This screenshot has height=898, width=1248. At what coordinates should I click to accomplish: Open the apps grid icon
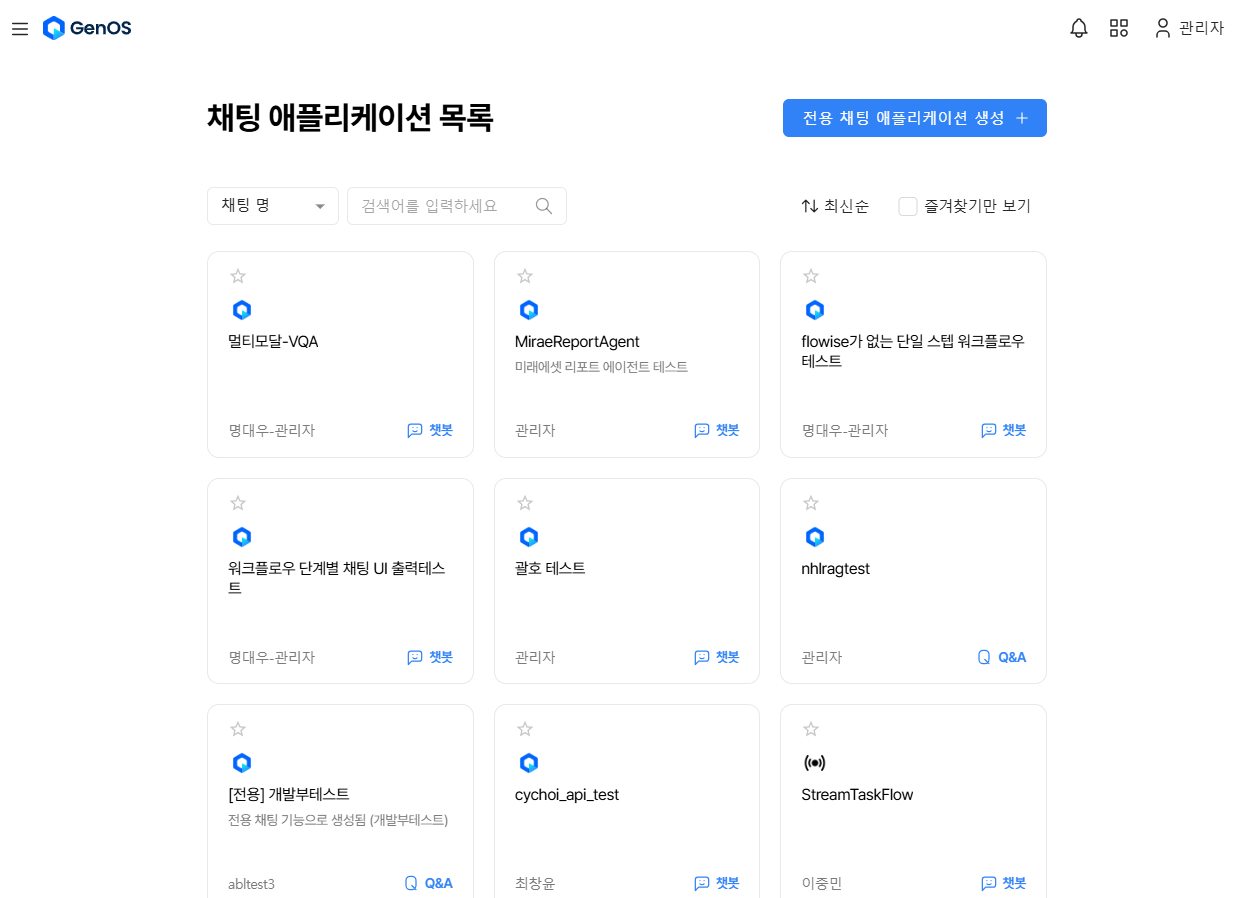[1119, 28]
